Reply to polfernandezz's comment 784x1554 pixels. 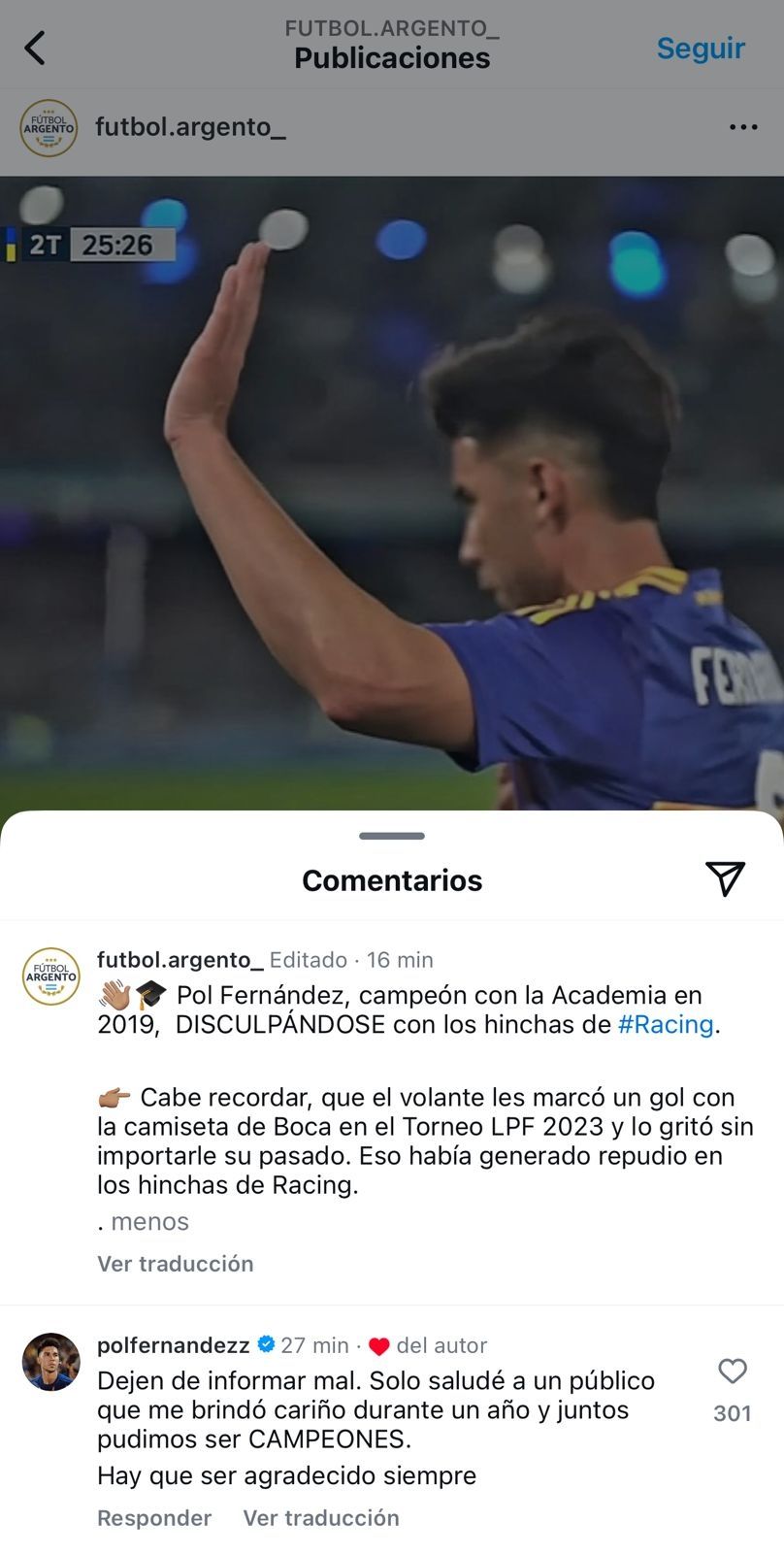tap(154, 1517)
